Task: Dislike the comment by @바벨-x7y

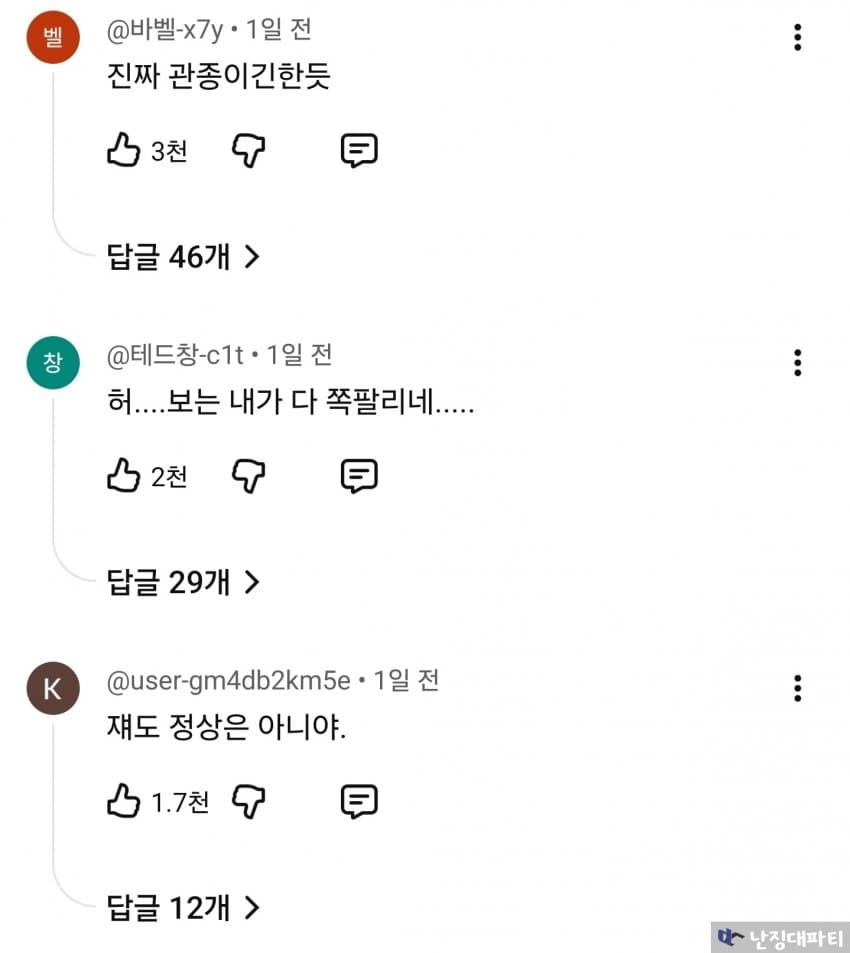Action: coord(248,150)
